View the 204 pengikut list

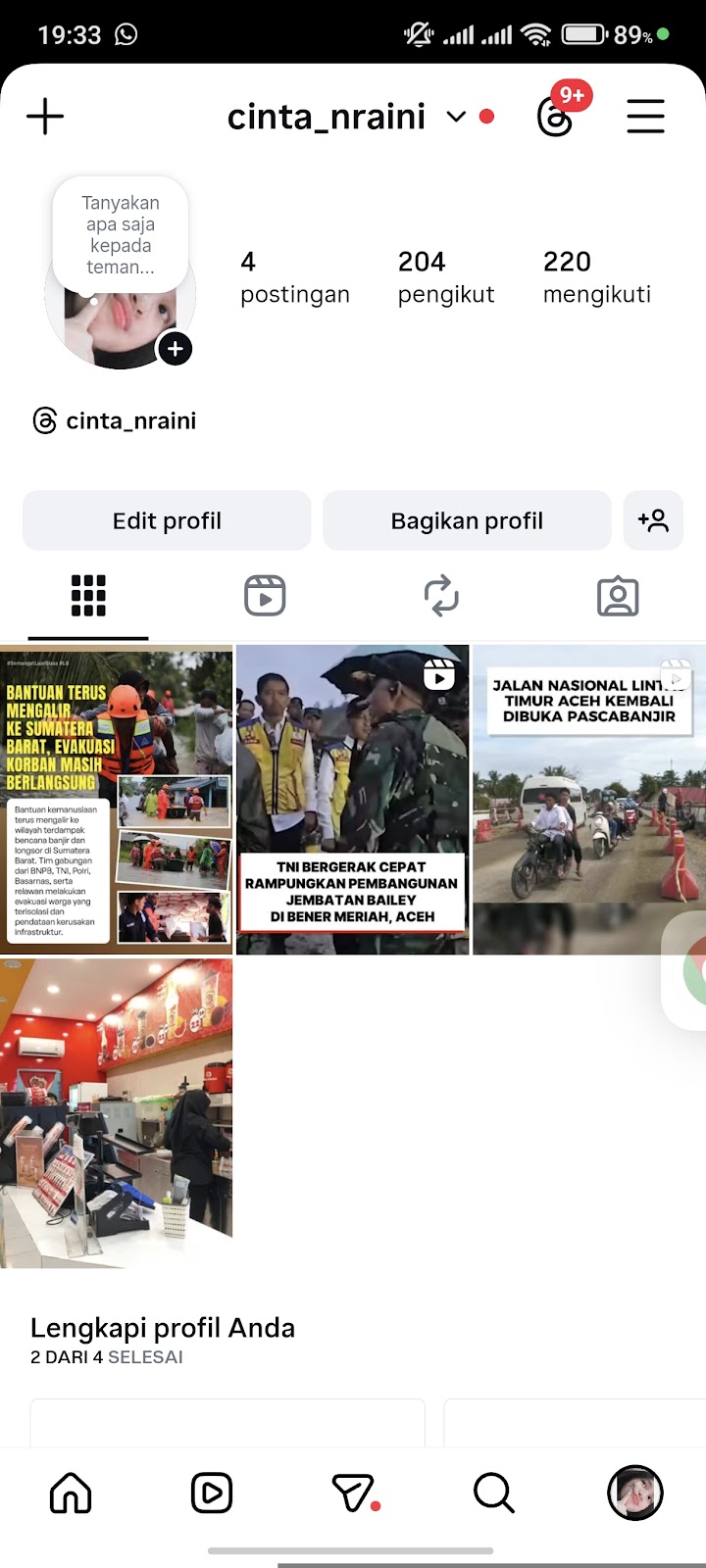click(x=445, y=276)
